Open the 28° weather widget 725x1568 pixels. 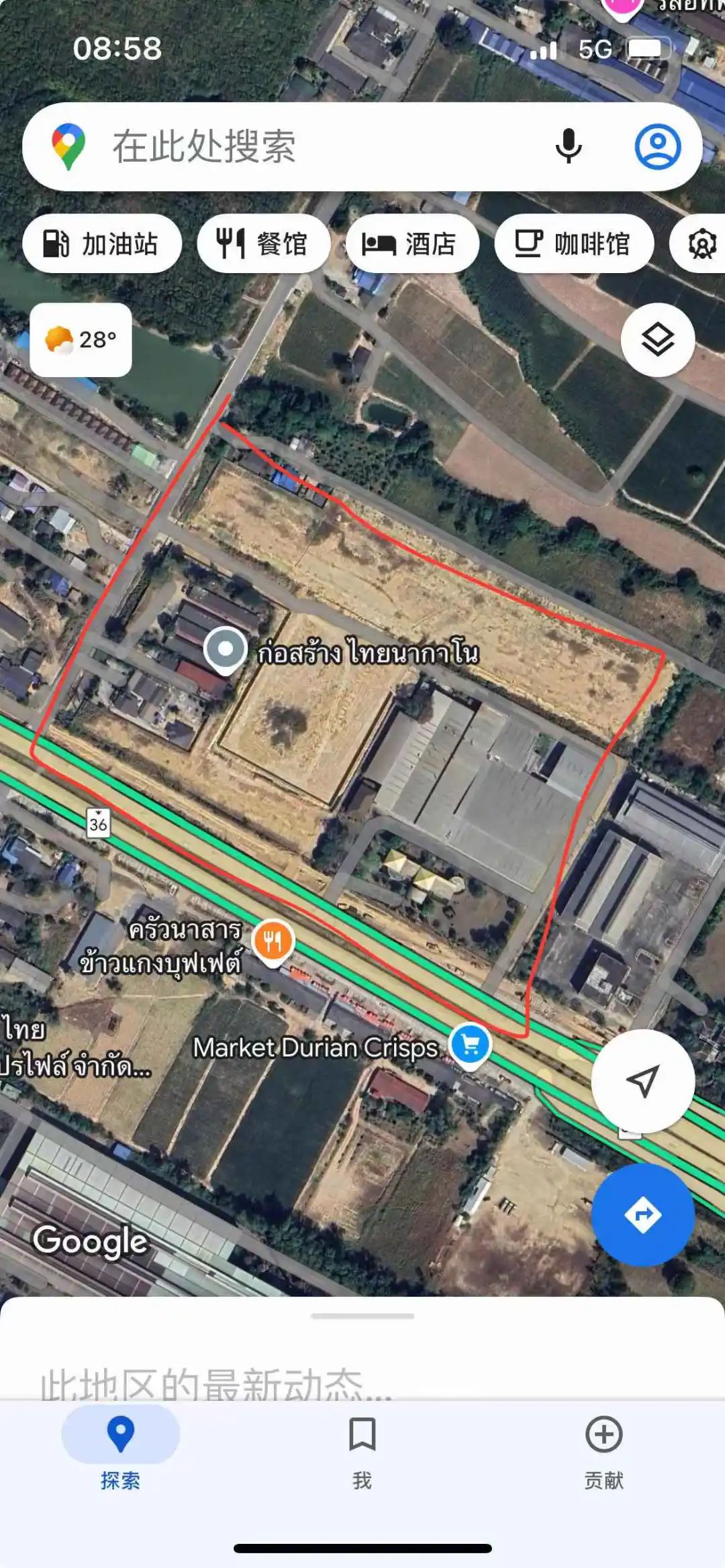81,340
